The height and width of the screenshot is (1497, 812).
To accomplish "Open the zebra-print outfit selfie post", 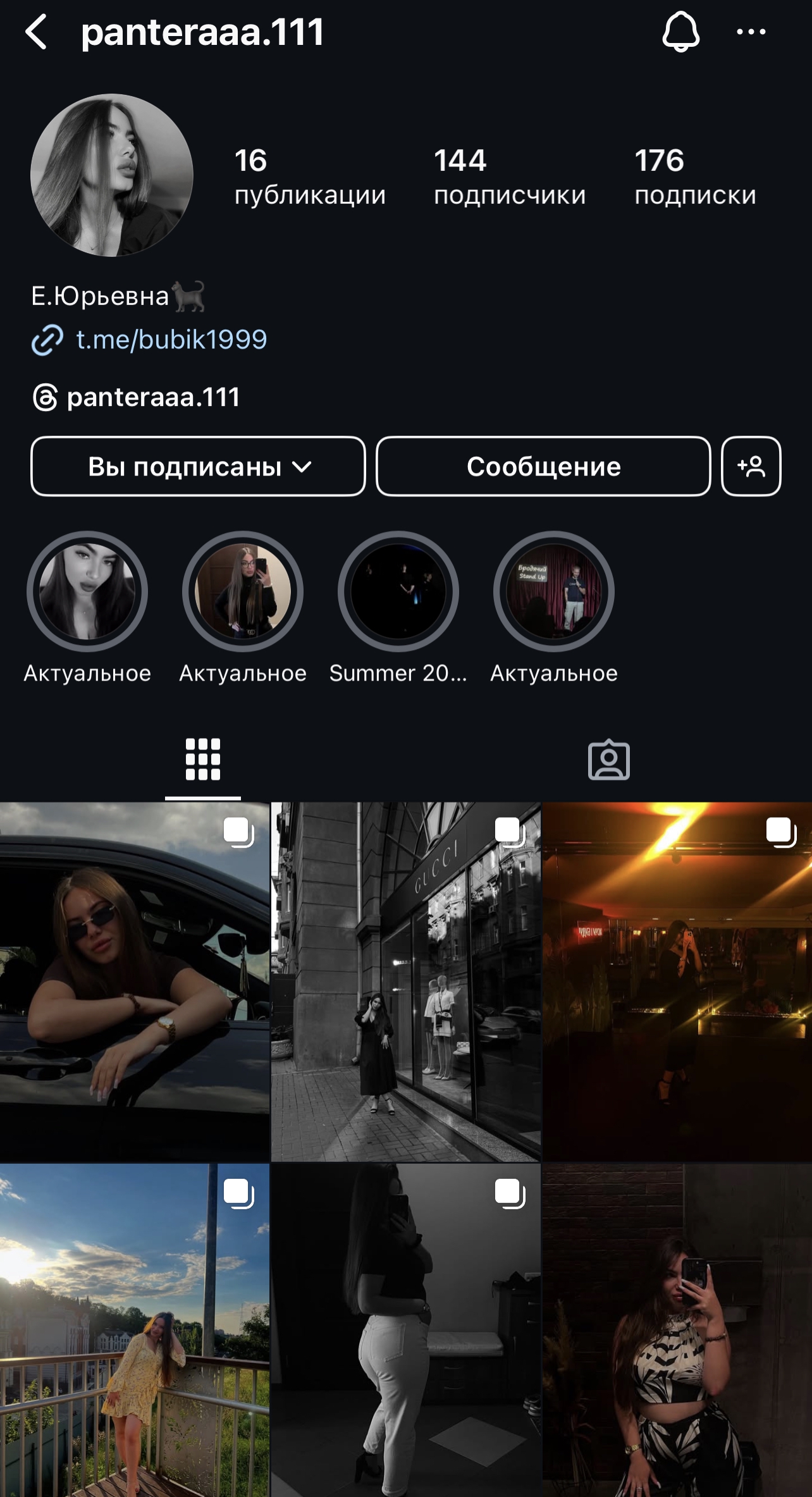I will pyautogui.click(x=677, y=1330).
